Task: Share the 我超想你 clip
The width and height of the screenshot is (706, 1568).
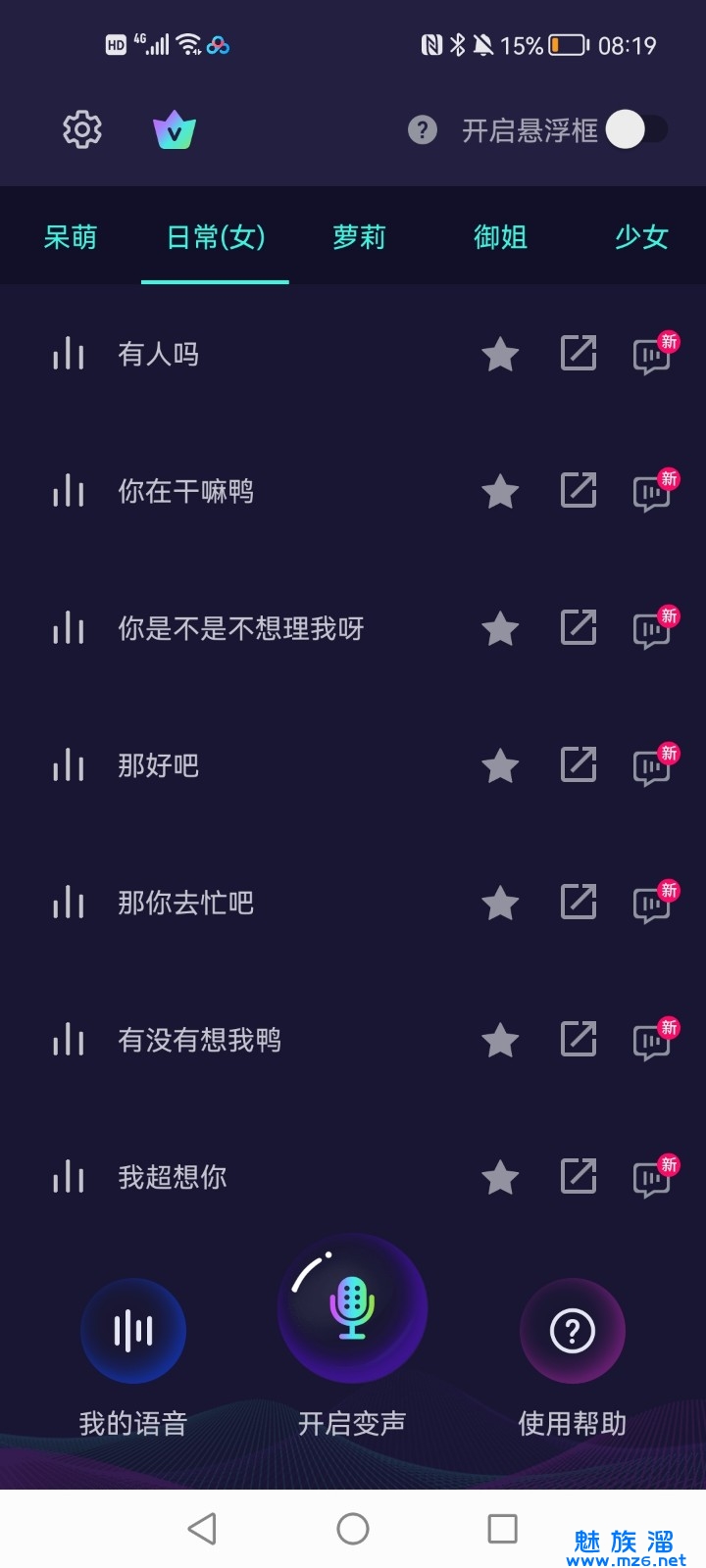Action: click(579, 1176)
